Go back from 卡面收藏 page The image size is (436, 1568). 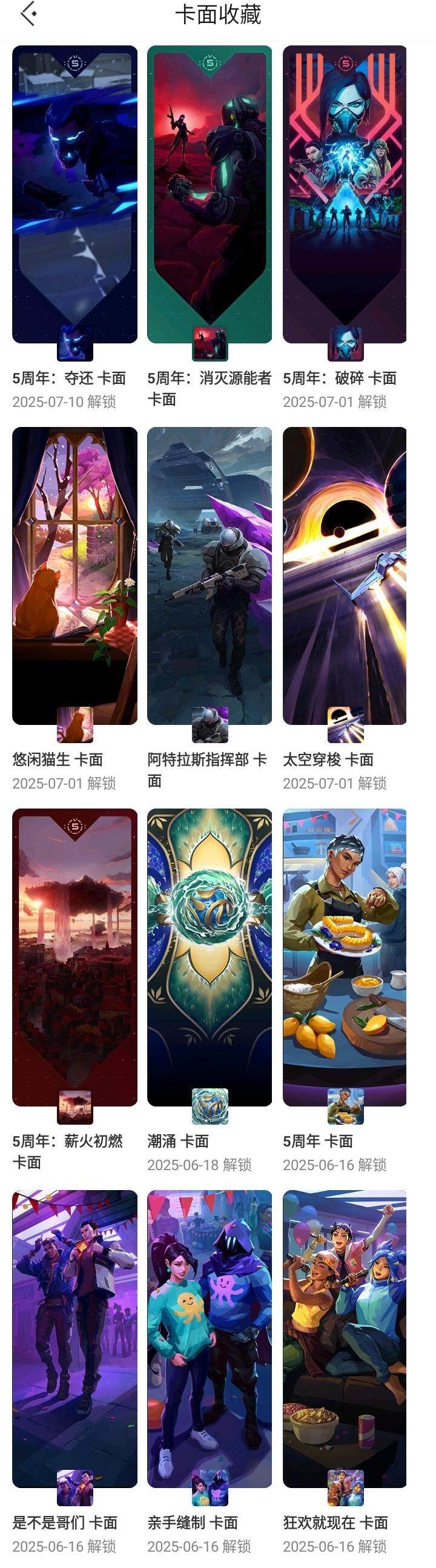pyautogui.click(x=28, y=15)
